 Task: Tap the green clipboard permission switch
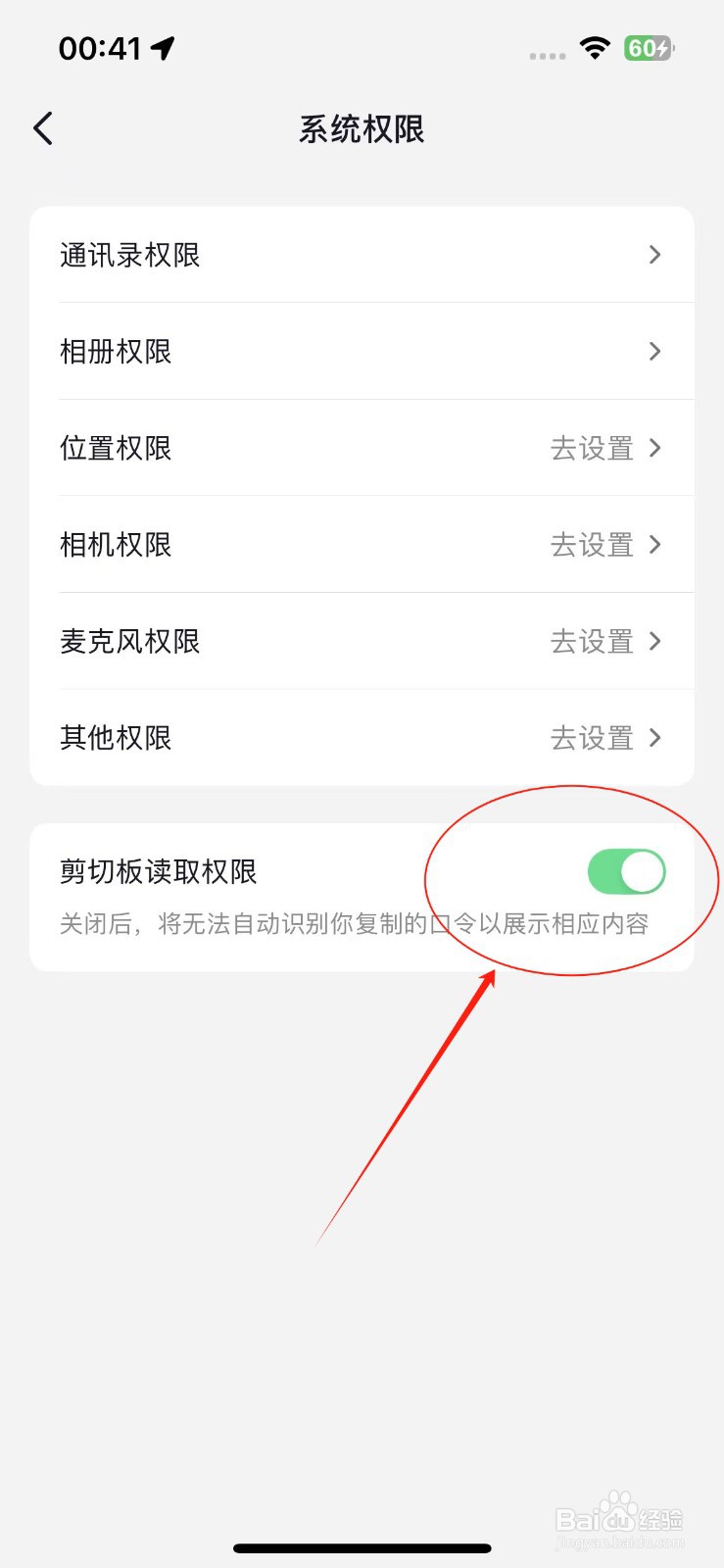click(625, 871)
